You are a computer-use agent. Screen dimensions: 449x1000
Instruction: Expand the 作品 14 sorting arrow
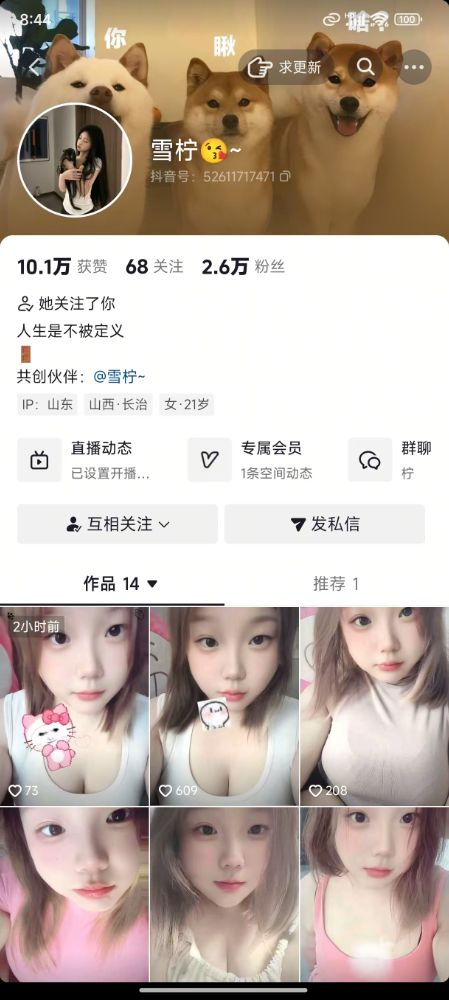click(152, 584)
